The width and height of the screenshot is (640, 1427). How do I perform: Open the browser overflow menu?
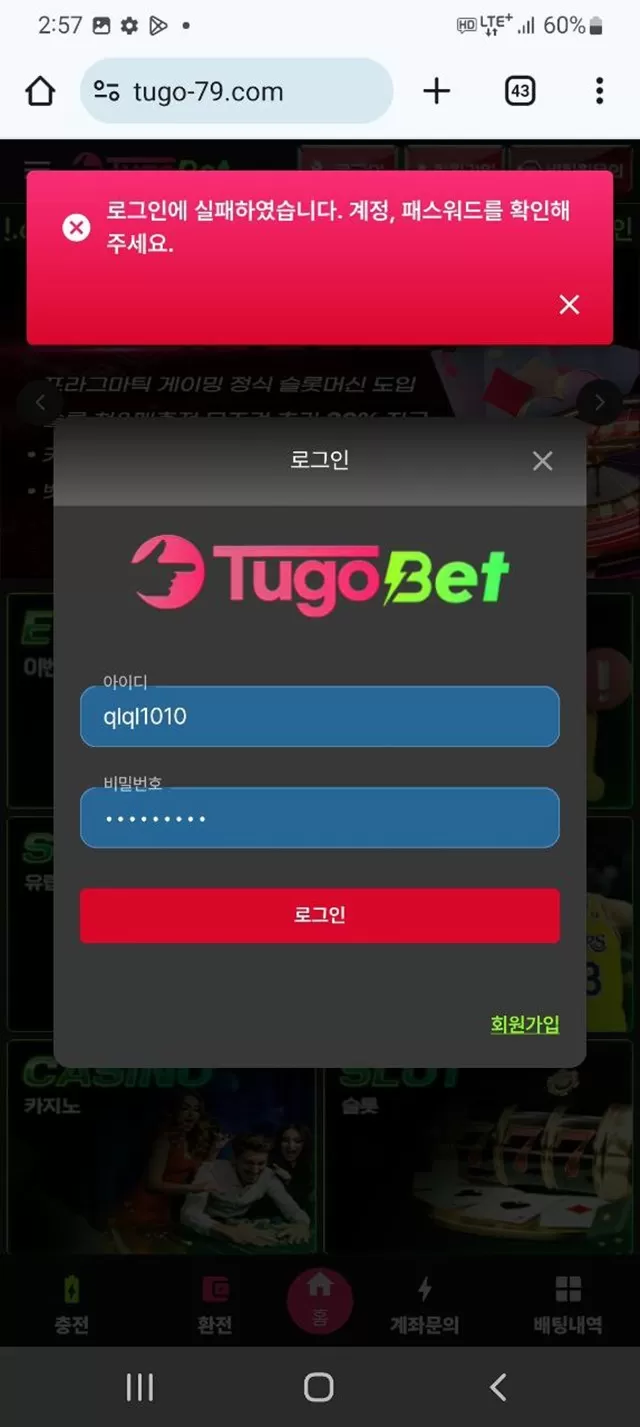(599, 92)
